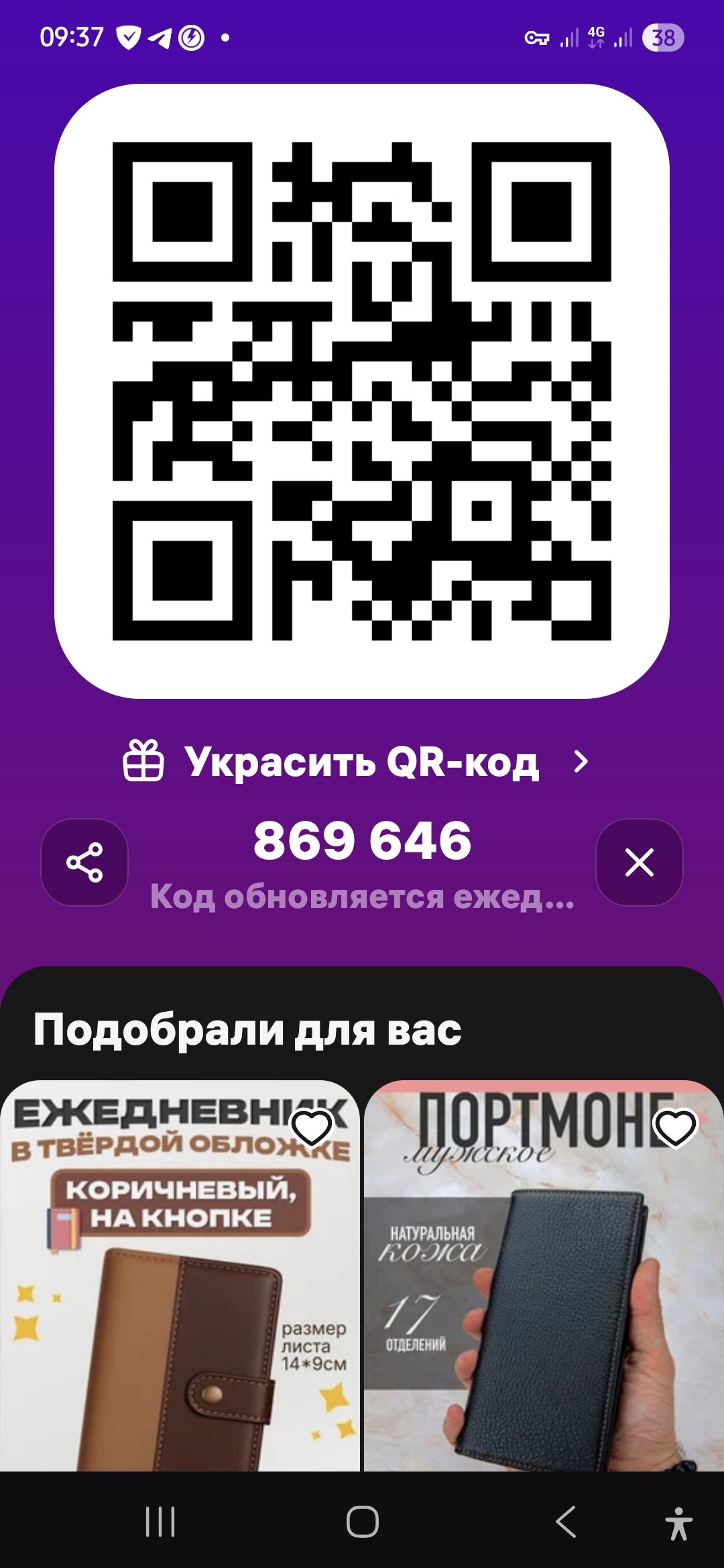The image size is (724, 1568).
Task: Close the QR code screen
Action: pos(639,862)
